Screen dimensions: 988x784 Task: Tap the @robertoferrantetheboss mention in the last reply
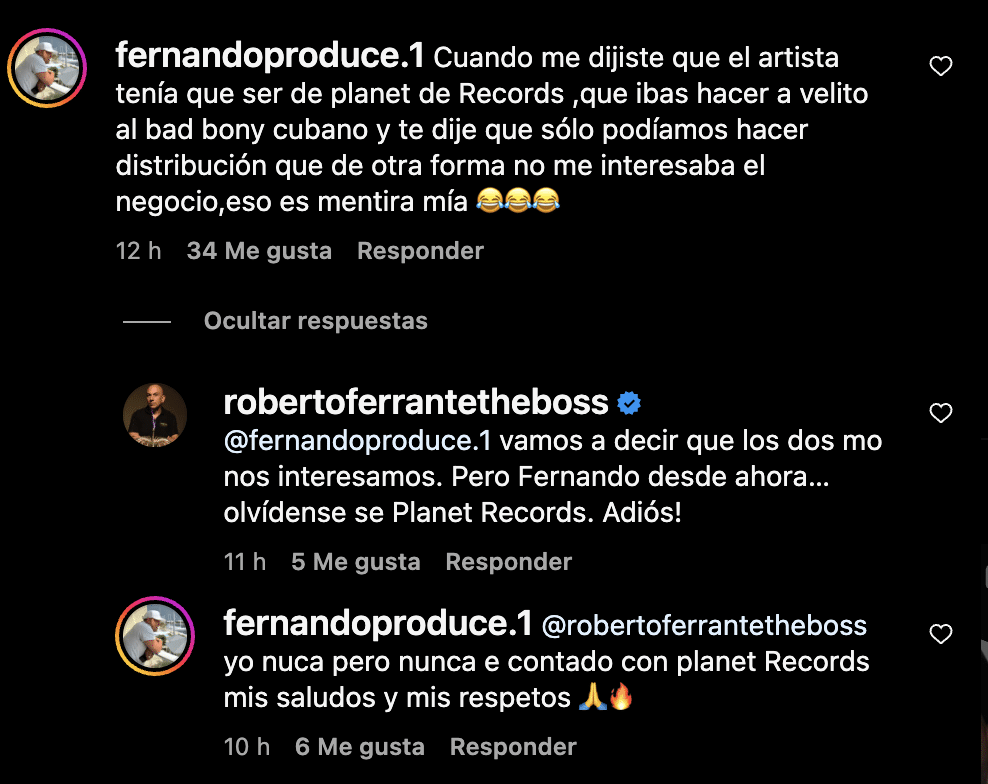click(x=704, y=626)
